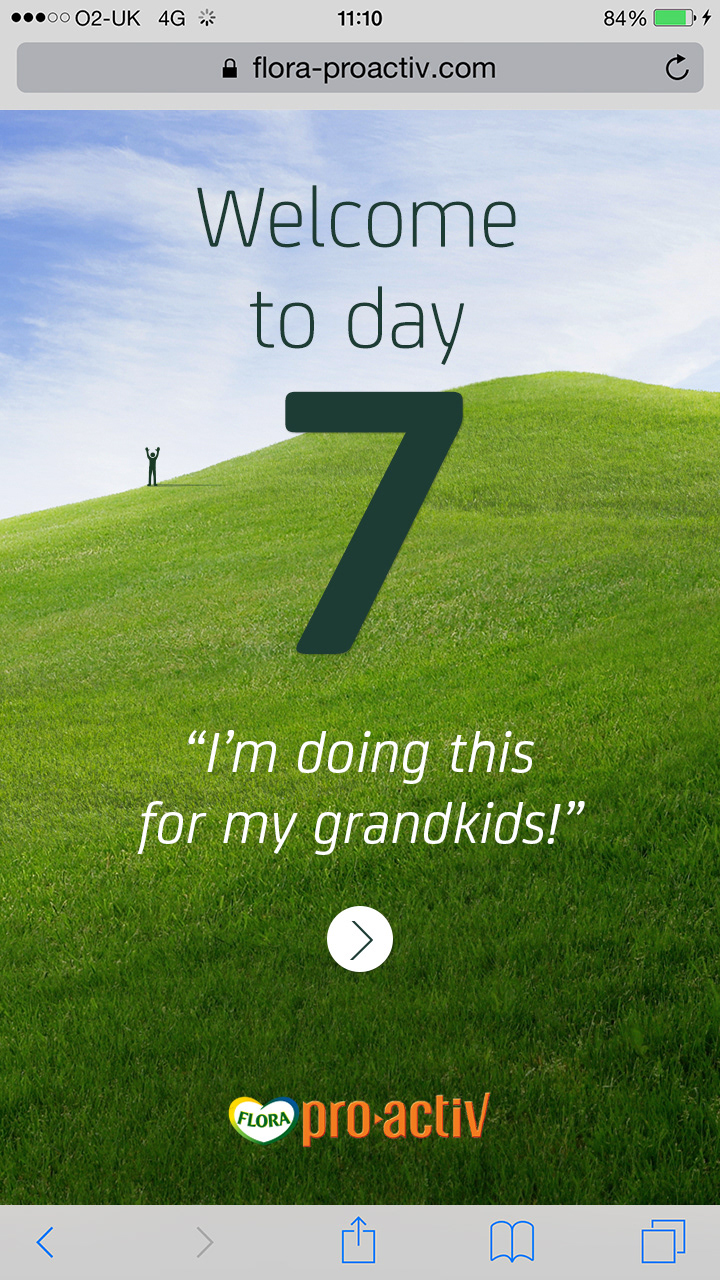Show open Safari tabs
Viewport: 720px width, 1280px height.
point(663,1242)
